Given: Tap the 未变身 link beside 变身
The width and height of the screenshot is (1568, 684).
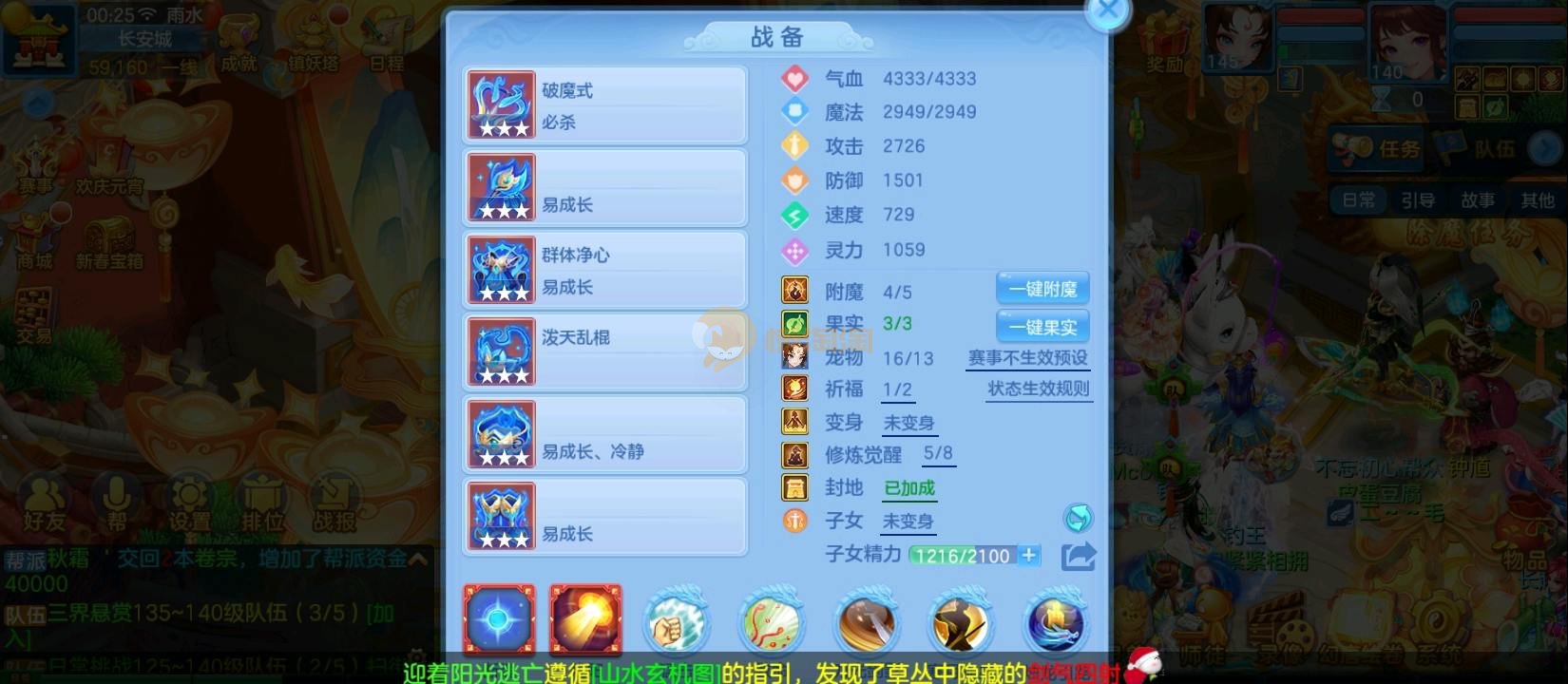Looking at the screenshot, I should (908, 423).
